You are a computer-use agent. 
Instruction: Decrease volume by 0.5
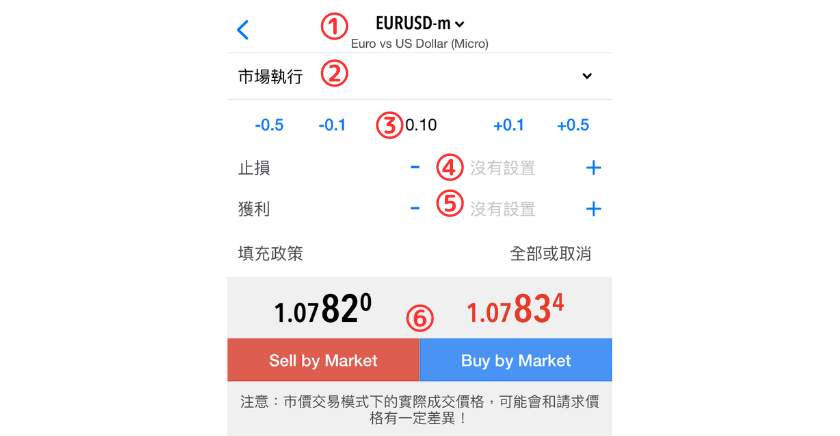(x=269, y=125)
